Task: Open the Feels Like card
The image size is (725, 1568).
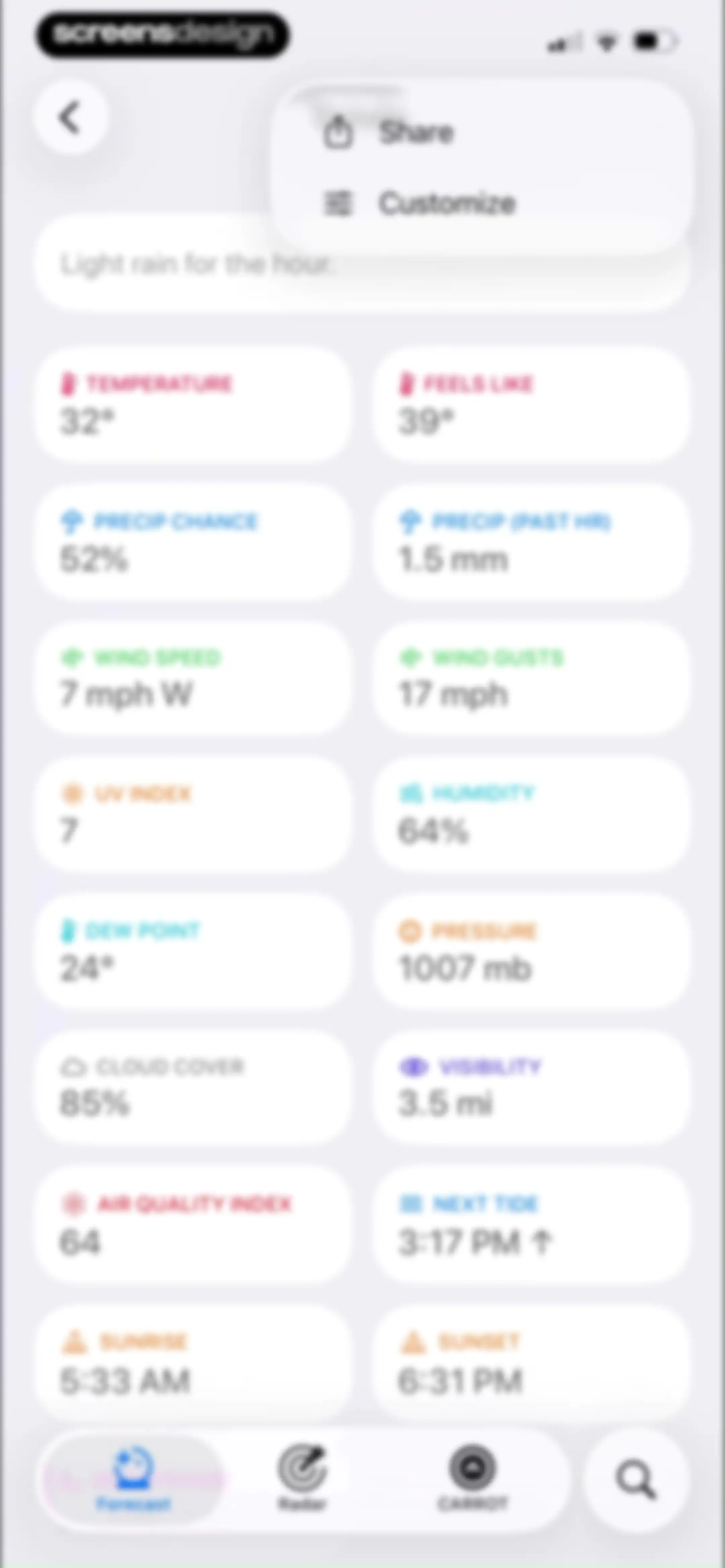Action: coord(531,404)
